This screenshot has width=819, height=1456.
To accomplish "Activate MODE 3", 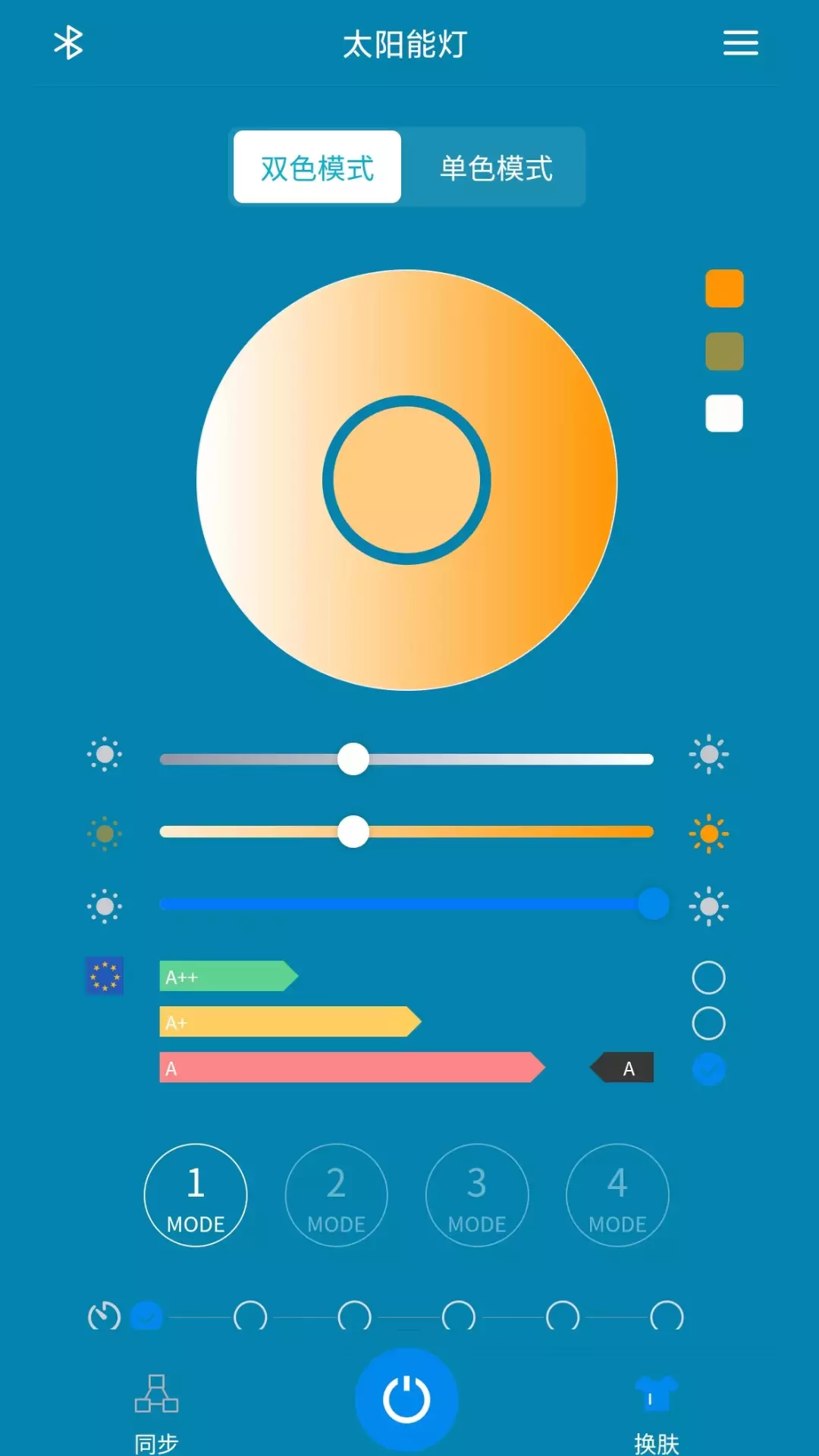I will tap(477, 1195).
